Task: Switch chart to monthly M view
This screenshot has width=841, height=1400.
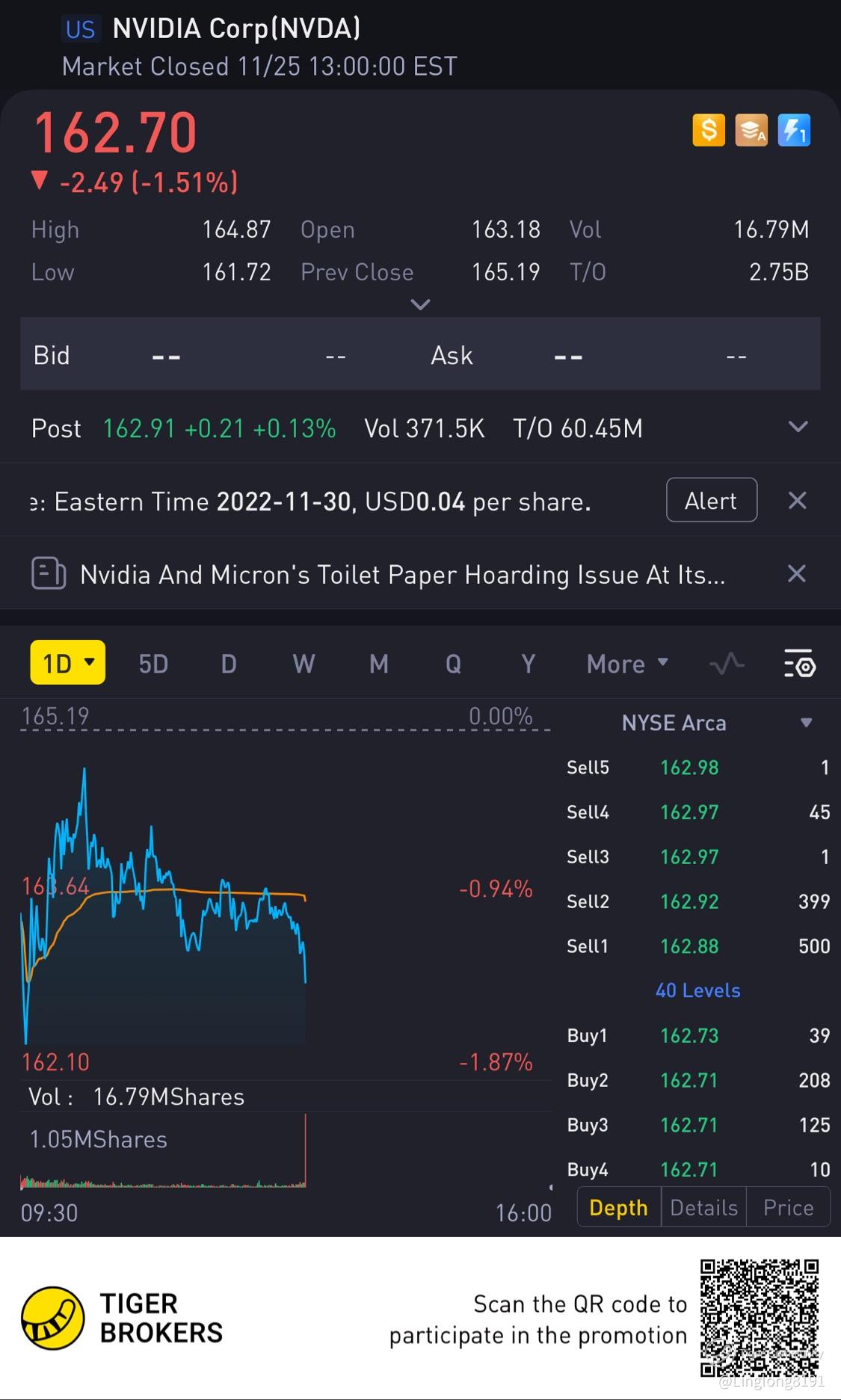Action: 379,664
